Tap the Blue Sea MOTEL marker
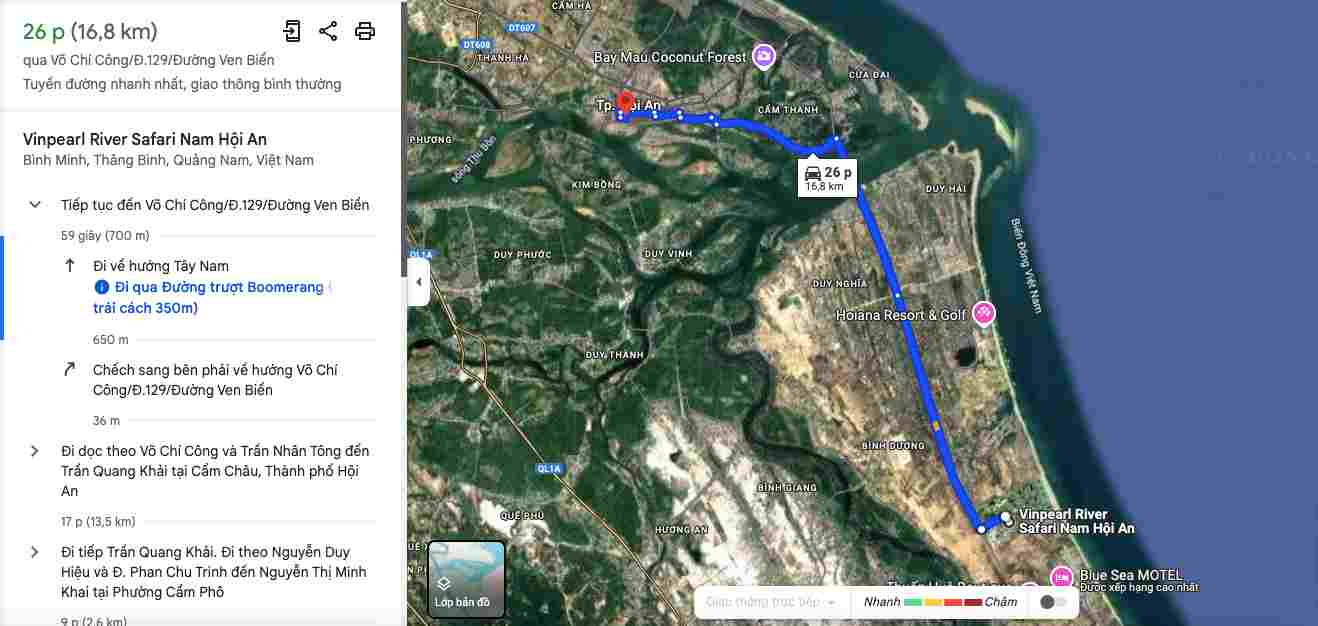The height and width of the screenshot is (626, 1318). [x=1061, y=577]
